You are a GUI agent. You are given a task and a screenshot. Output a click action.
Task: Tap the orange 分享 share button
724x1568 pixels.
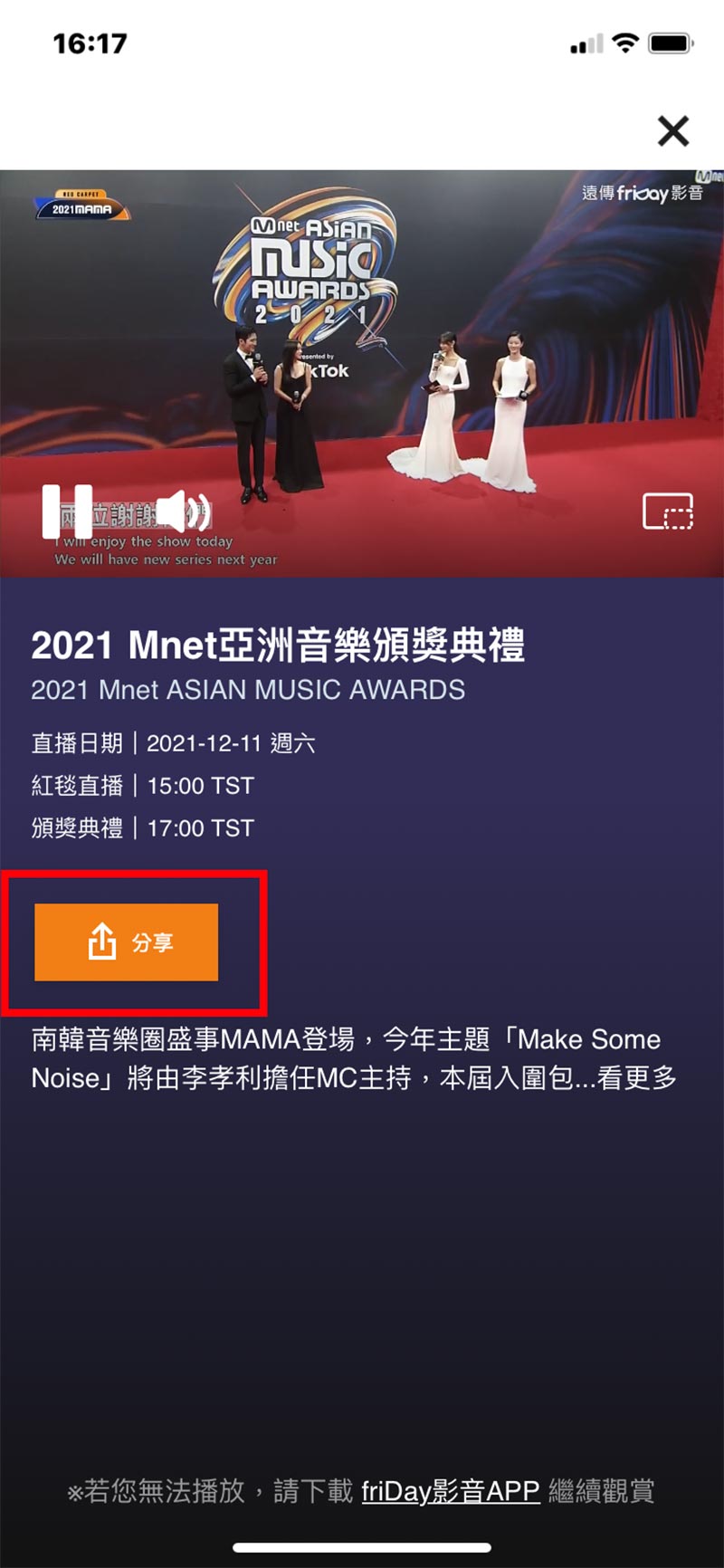click(127, 942)
